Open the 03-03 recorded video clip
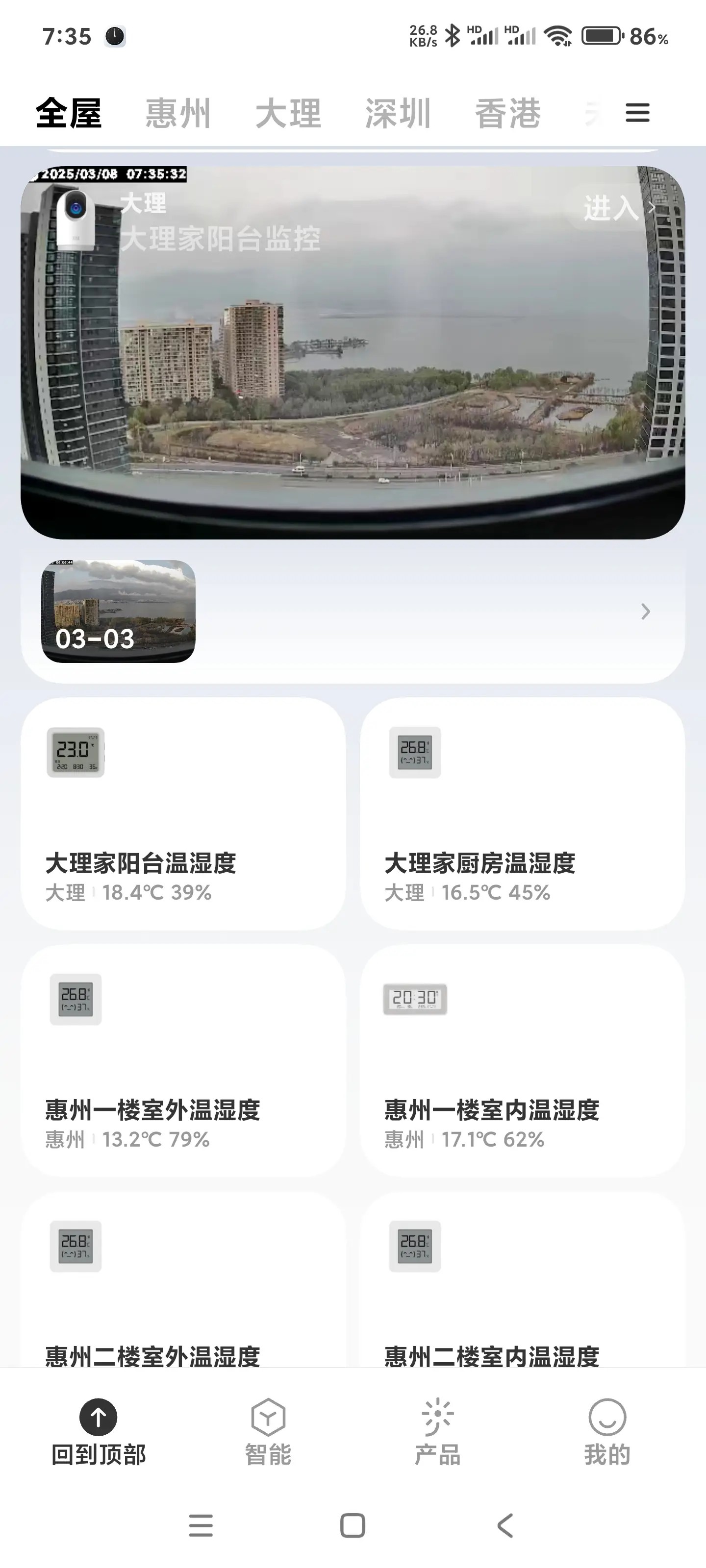 118,611
